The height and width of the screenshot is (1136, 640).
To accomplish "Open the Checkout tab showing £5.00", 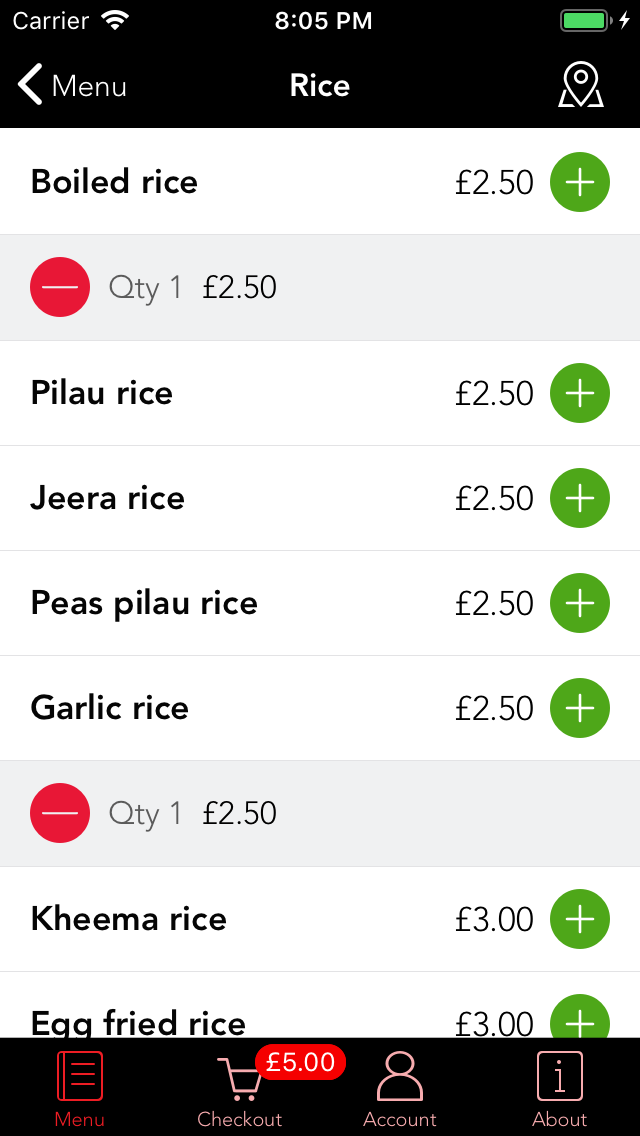I will point(240,1089).
